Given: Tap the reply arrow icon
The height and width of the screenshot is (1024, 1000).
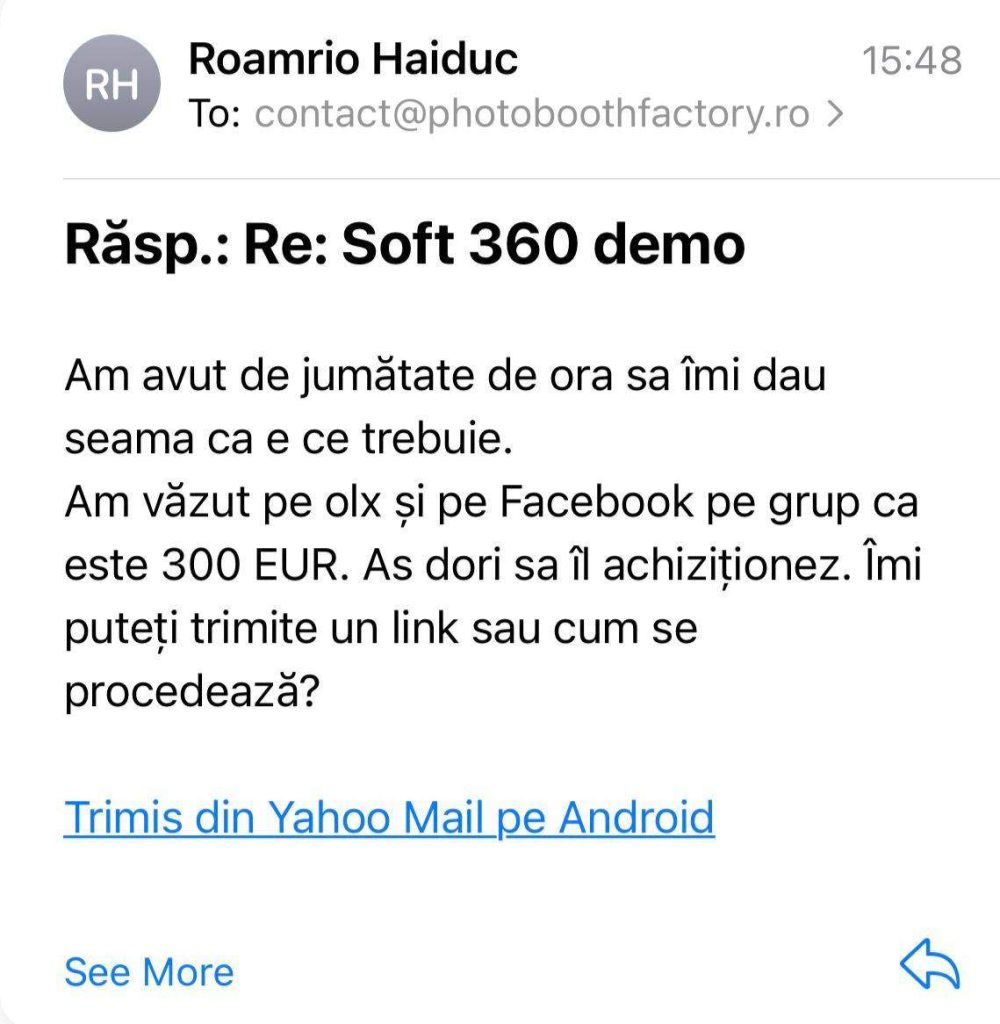Looking at the screenshot, I should pos(929,967).
